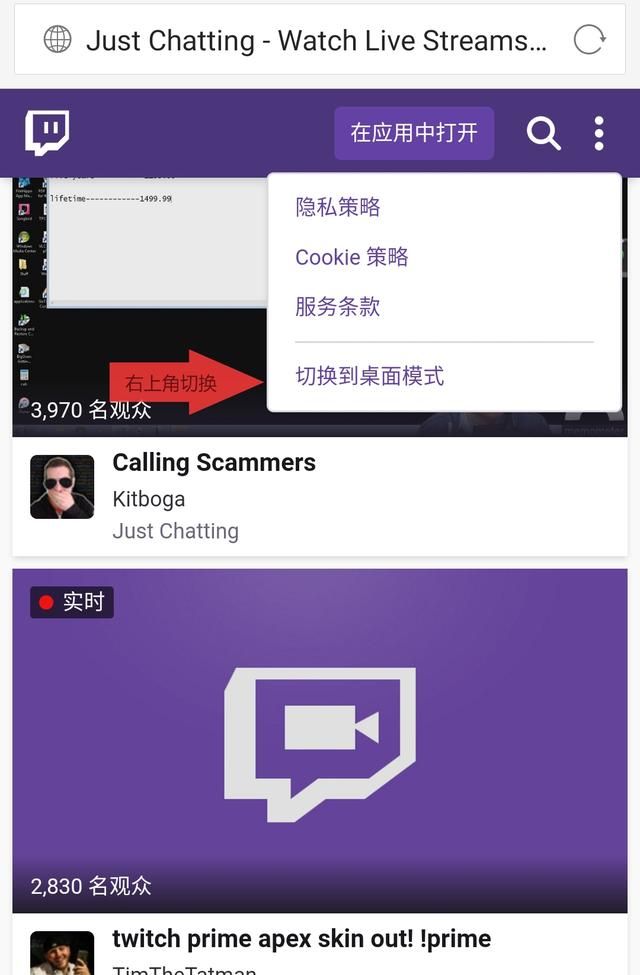Reload the page in the browser bar

coord(589,40)
